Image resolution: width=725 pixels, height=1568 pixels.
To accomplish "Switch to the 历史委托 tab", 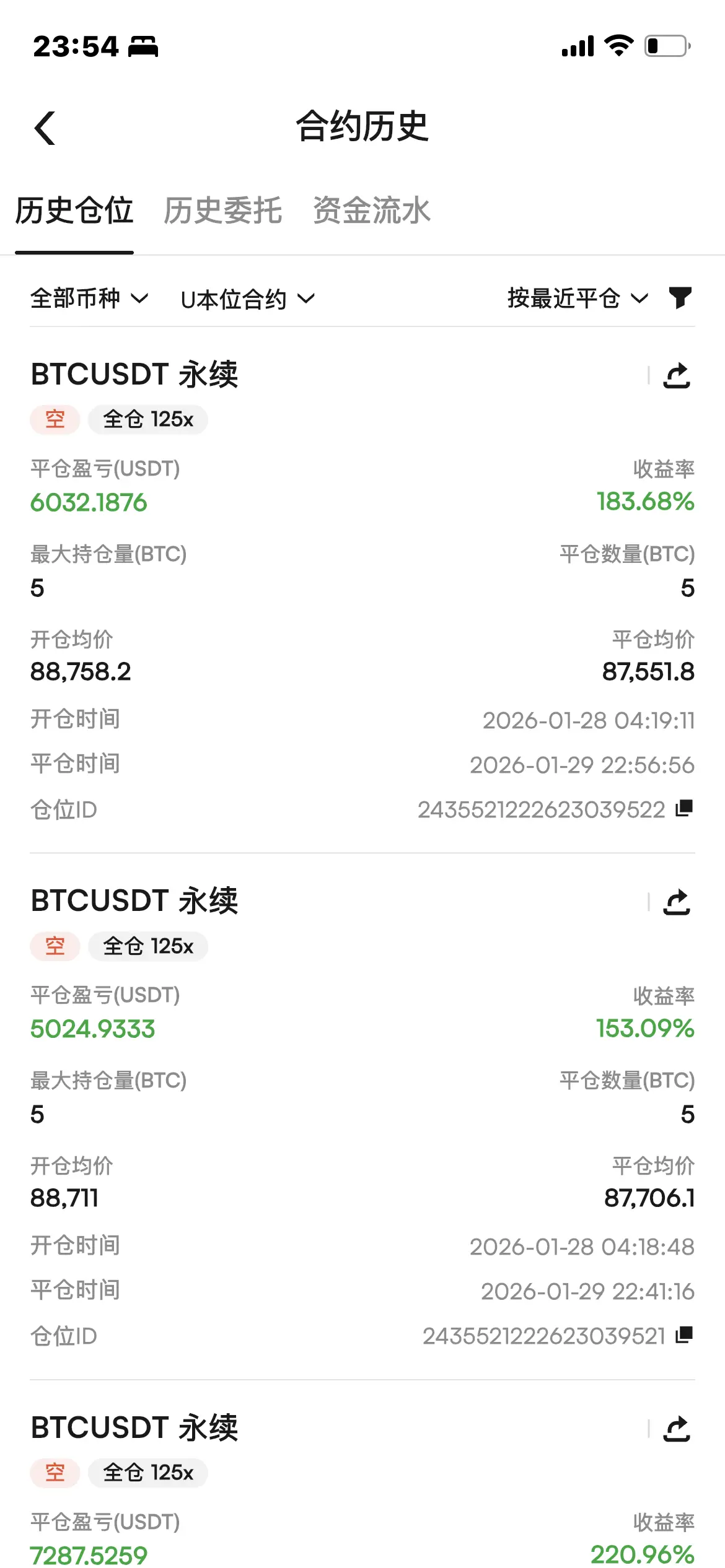I will pos(222,211).
